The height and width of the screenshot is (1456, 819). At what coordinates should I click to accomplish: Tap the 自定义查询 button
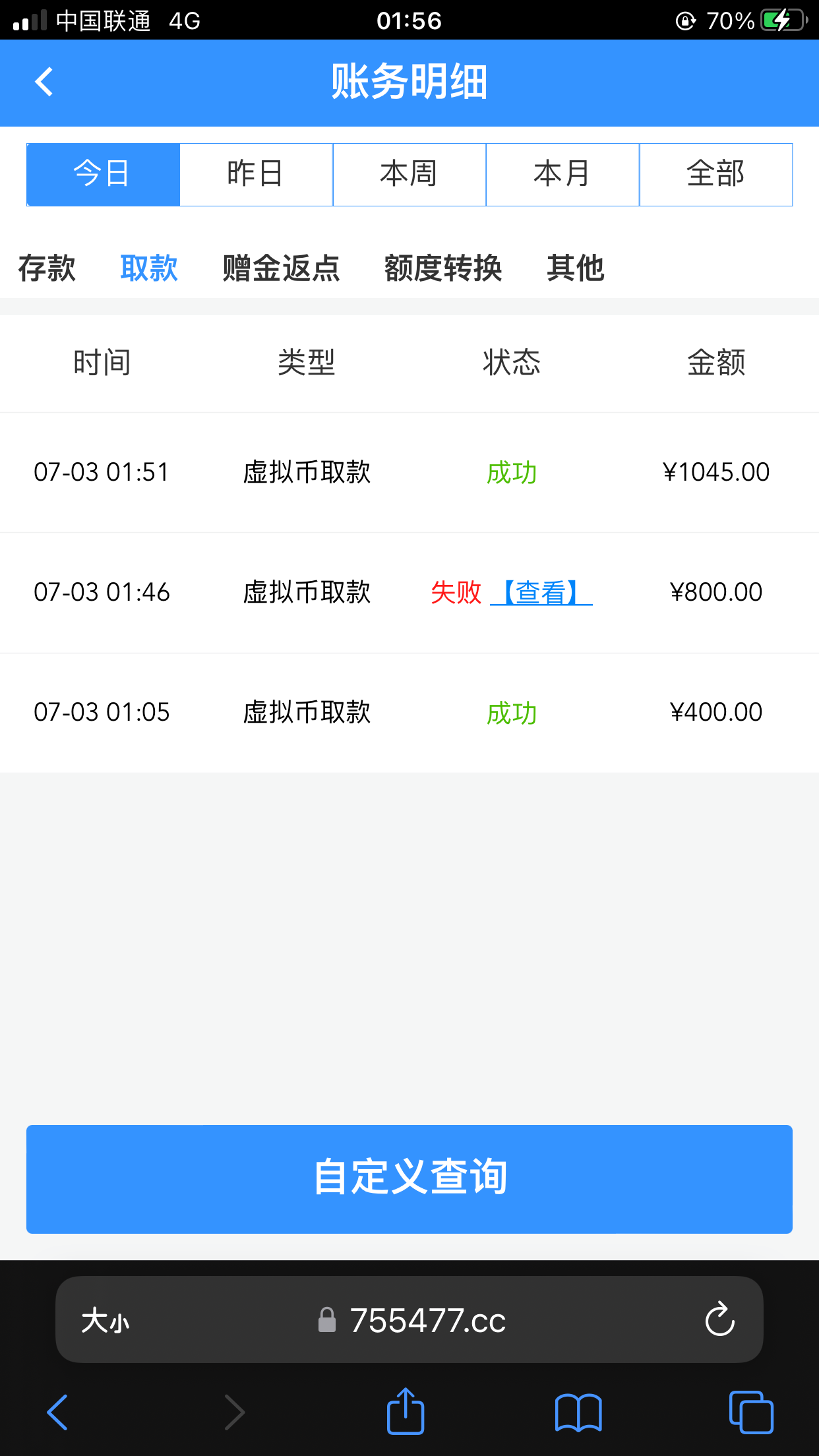coord(409,1179)
